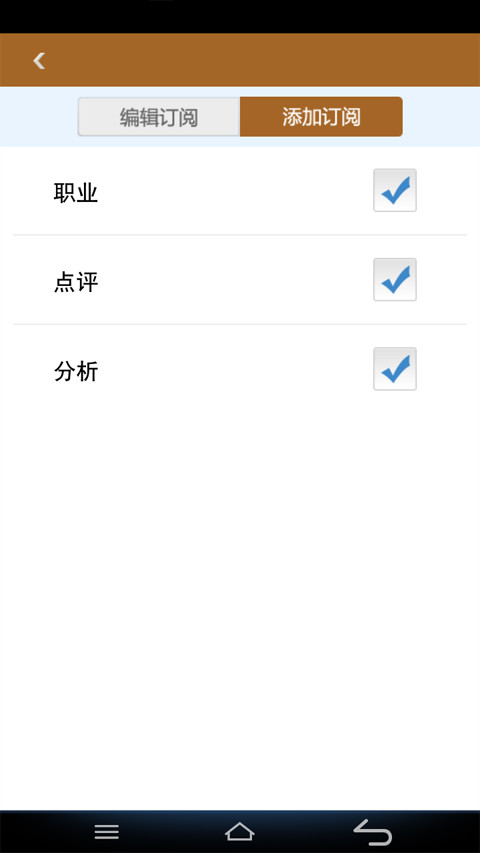This screenshot has width=480, height=854.
Task: Tap the system home button
Action: [x=240, y=832]
